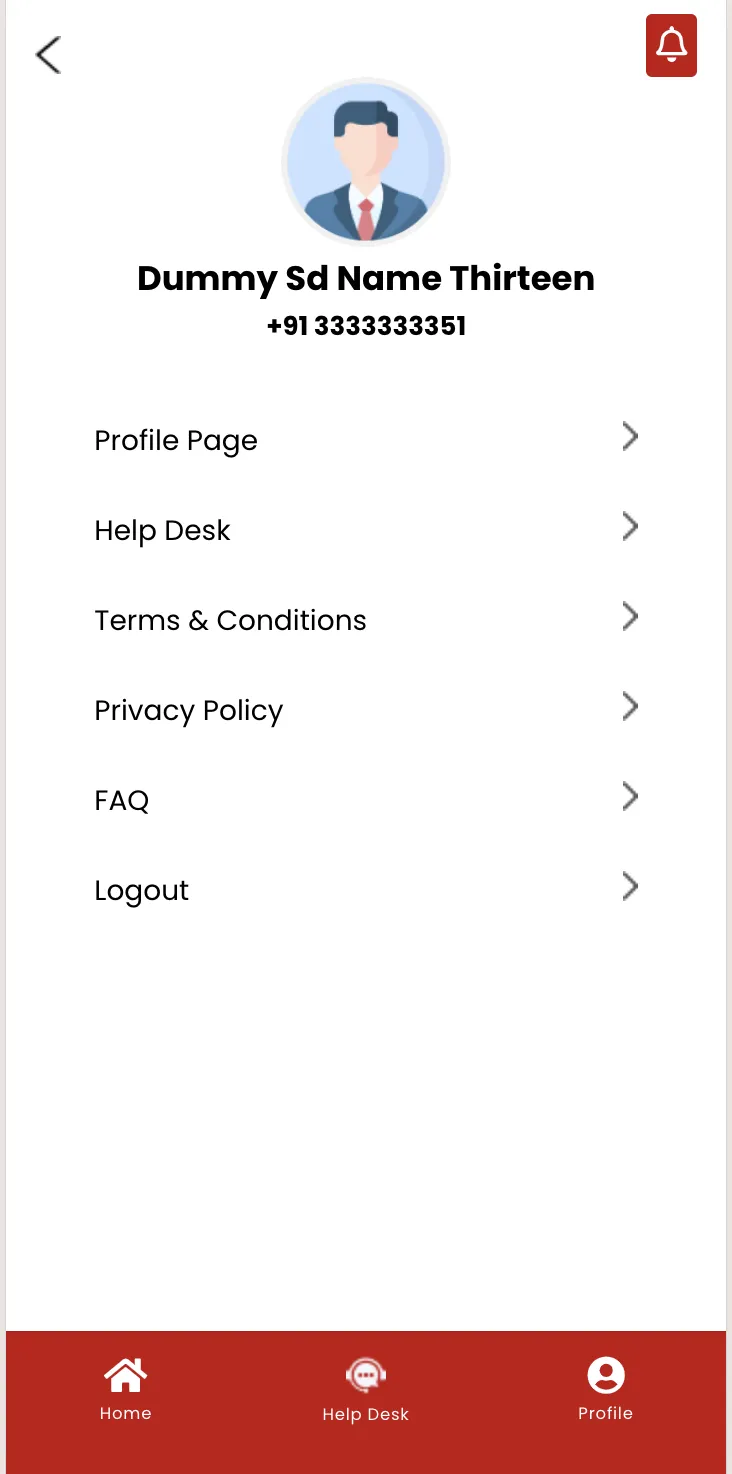
Task: Go back using the top arrow
Action: click(48, 55)
